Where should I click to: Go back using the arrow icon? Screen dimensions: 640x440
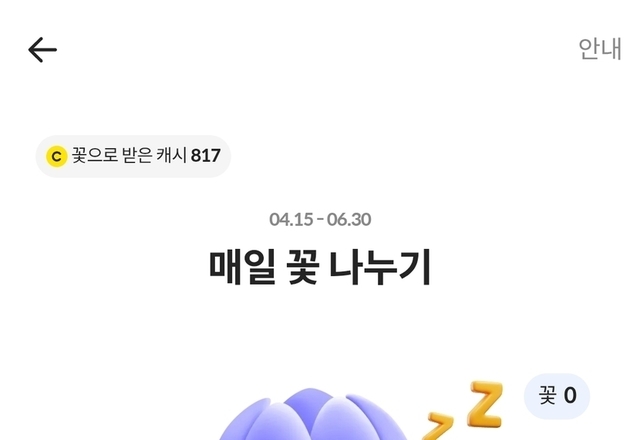[42, 50]
